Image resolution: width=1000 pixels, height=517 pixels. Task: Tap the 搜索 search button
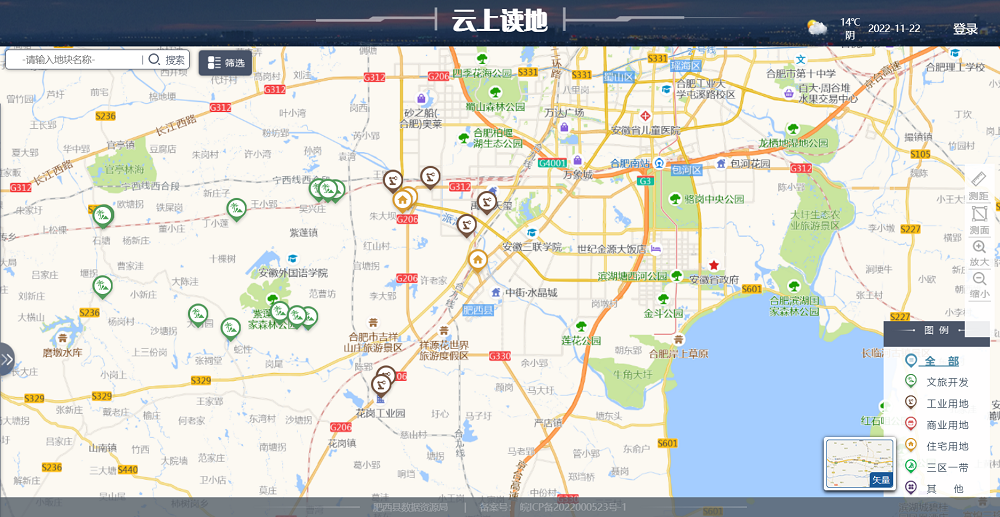click(x=168, y=60)
